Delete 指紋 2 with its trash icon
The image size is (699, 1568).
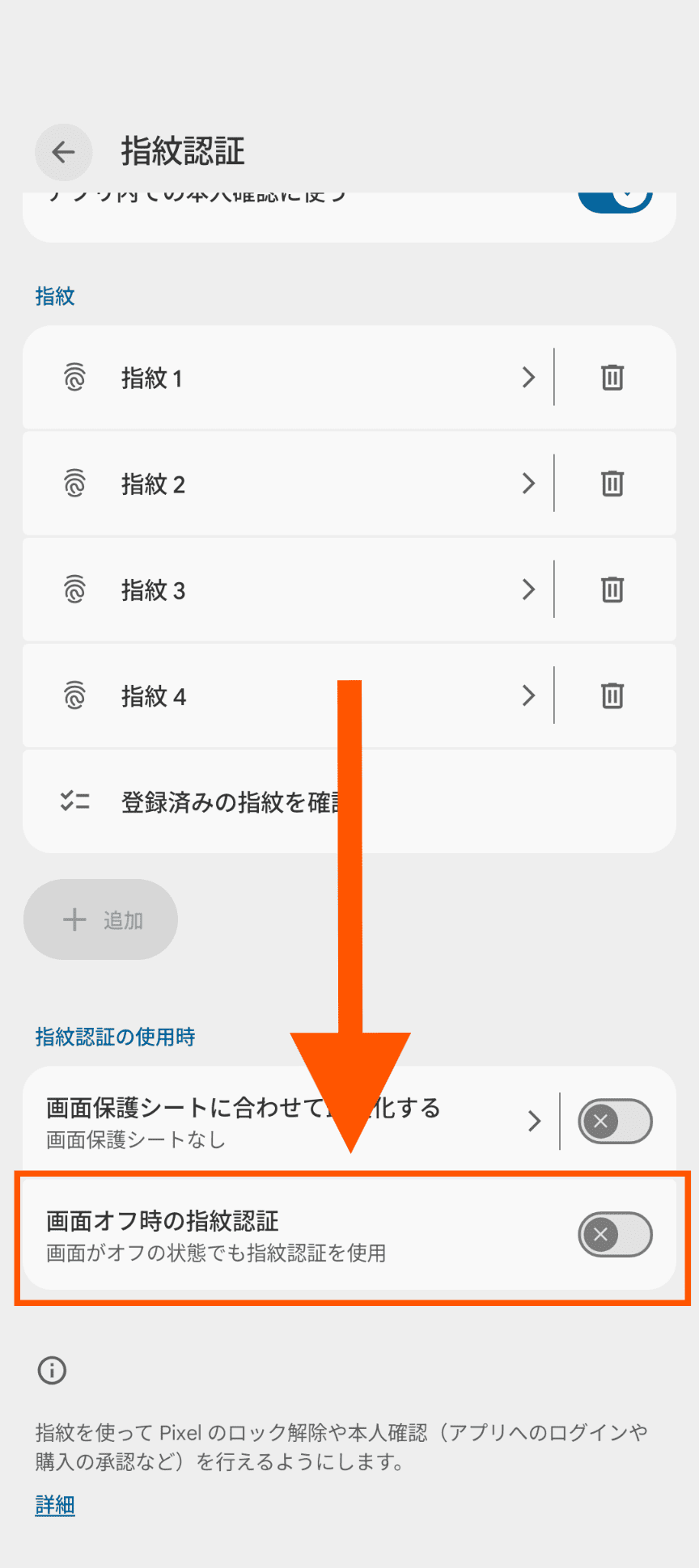tap(612, 484)
